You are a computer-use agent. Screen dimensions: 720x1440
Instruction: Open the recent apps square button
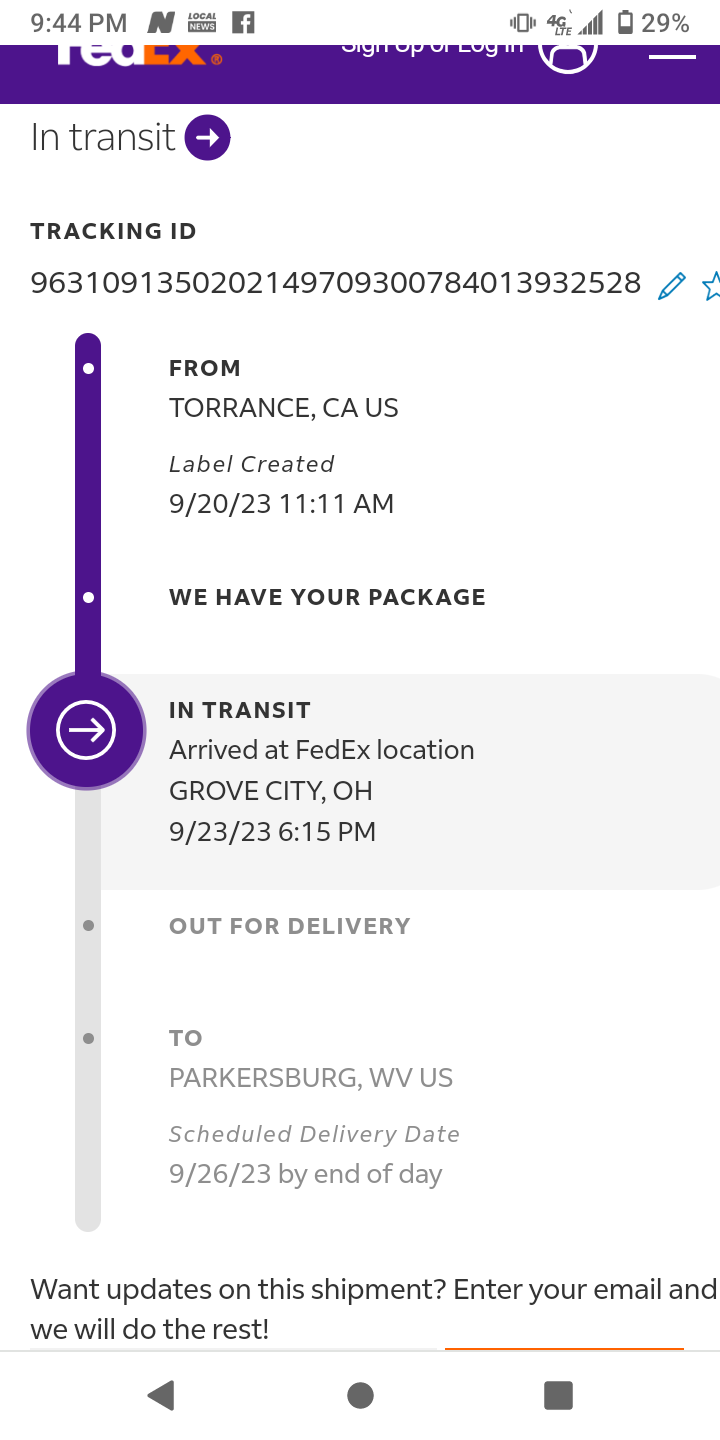pos(558,1395)
